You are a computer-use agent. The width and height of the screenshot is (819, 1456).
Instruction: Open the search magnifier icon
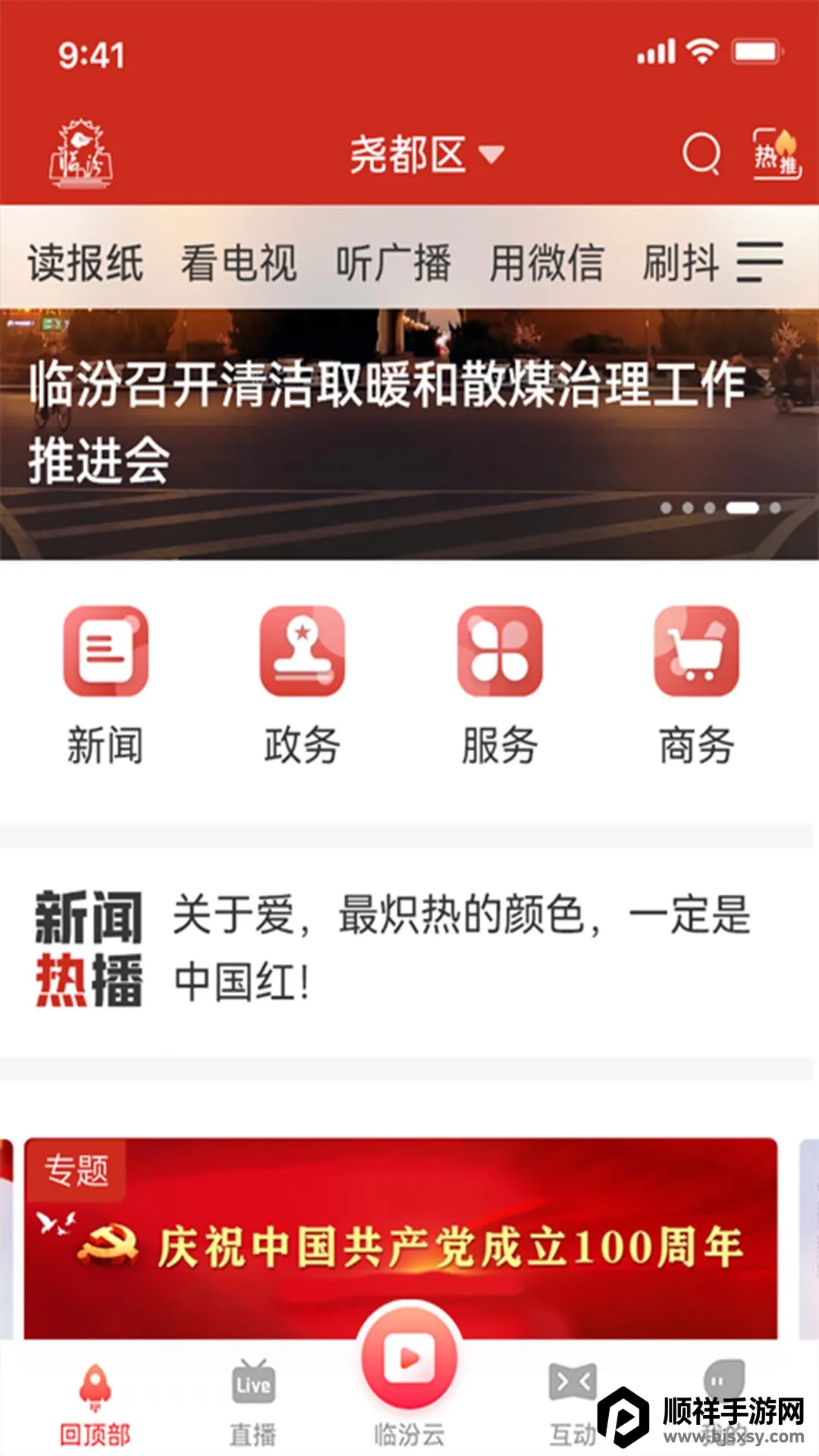click(x=701, y=155)
